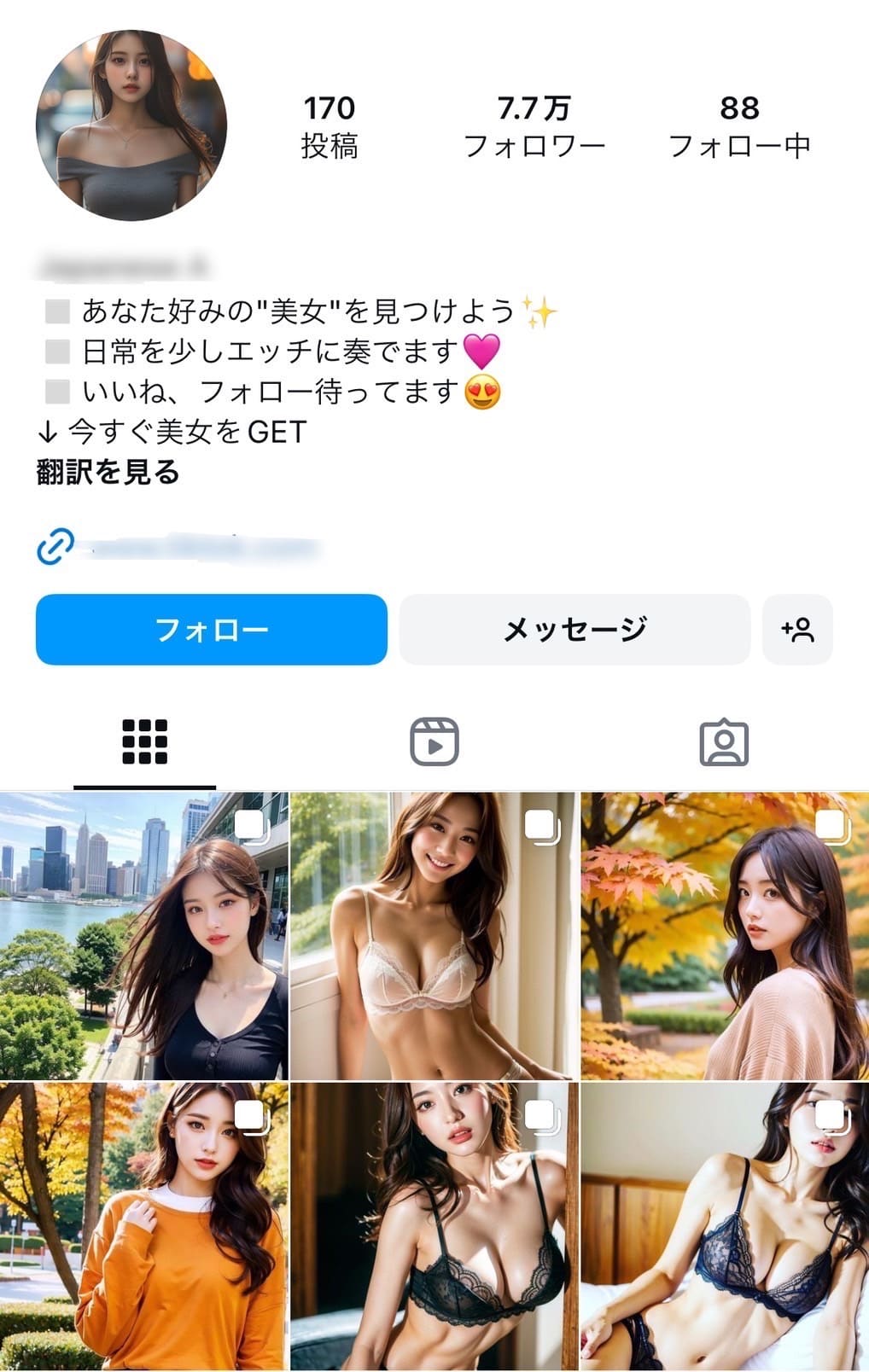Switch to the Reels tab

click(x=434, y=741)
